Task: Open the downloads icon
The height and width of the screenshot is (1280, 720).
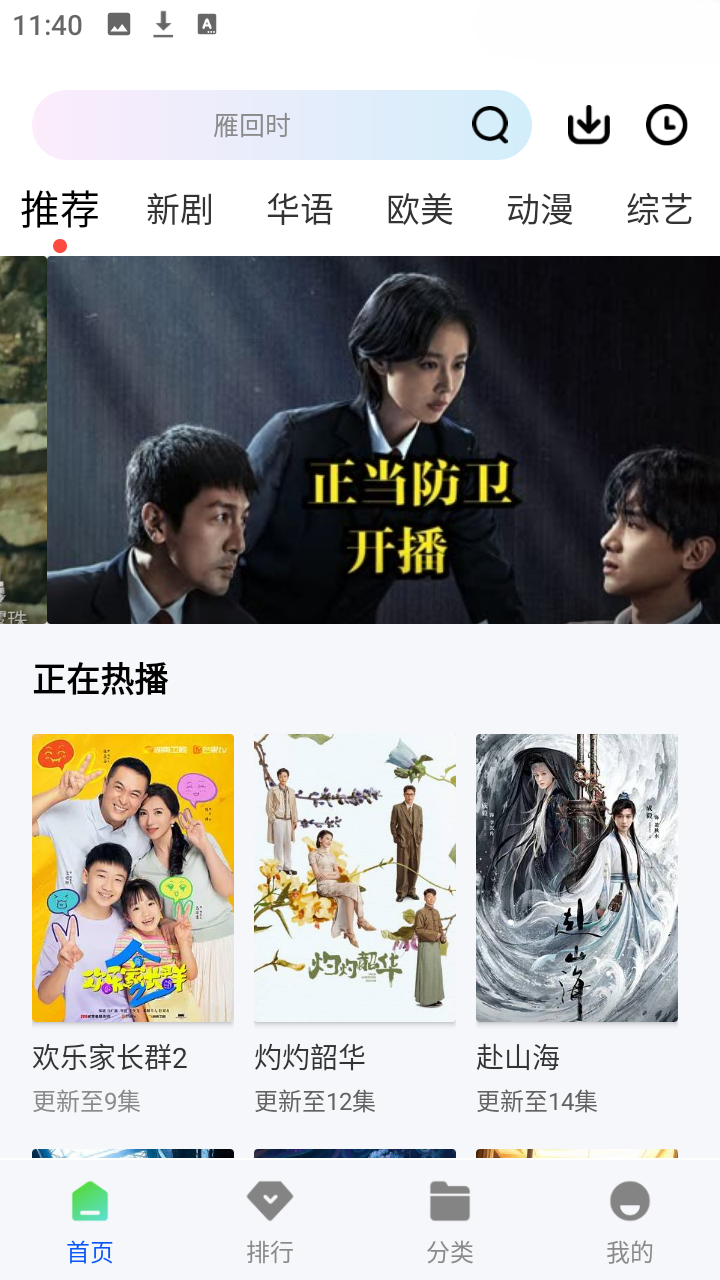Action: tap(589, 125)
